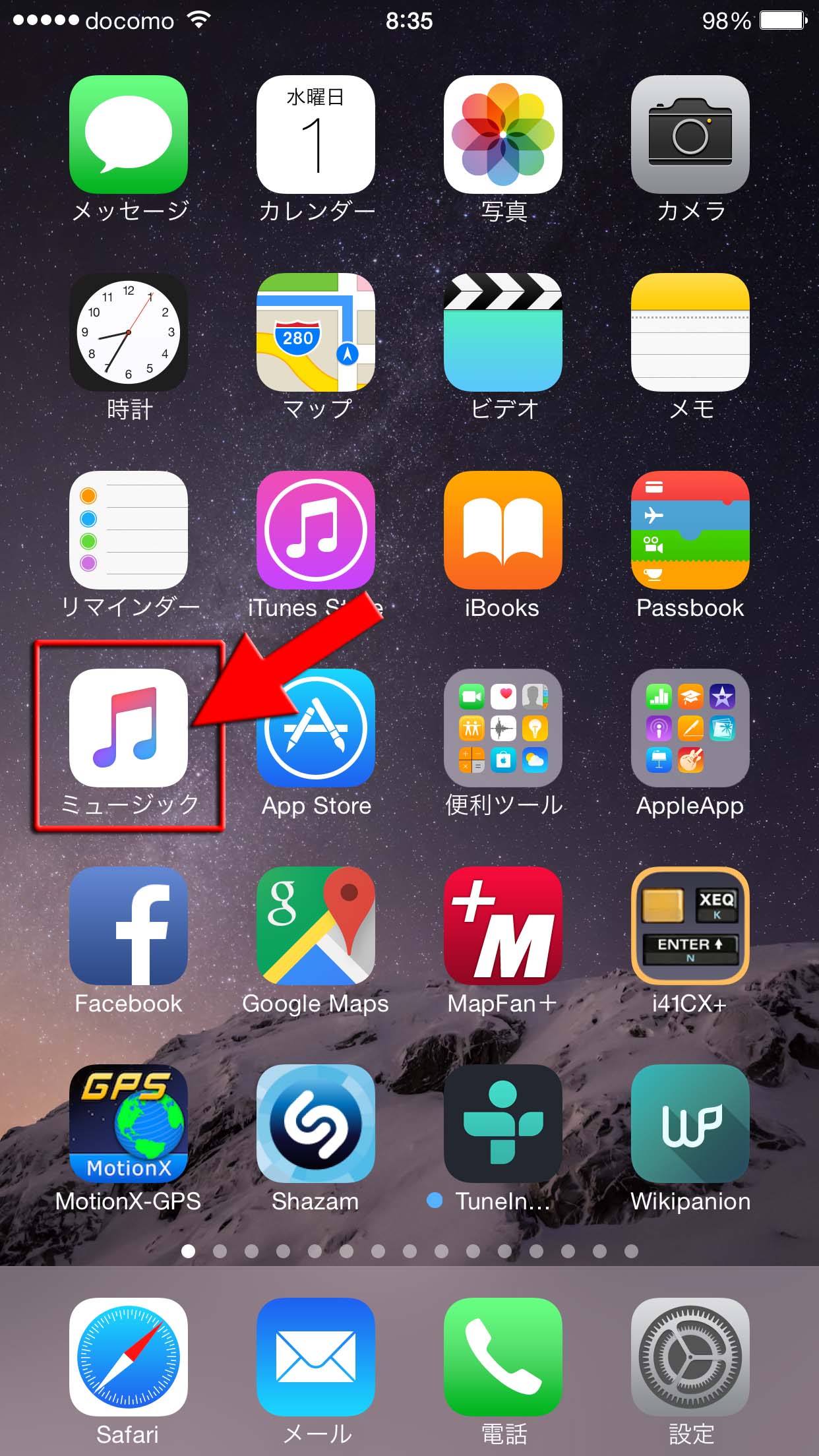Open Passbook

[690, 530]
